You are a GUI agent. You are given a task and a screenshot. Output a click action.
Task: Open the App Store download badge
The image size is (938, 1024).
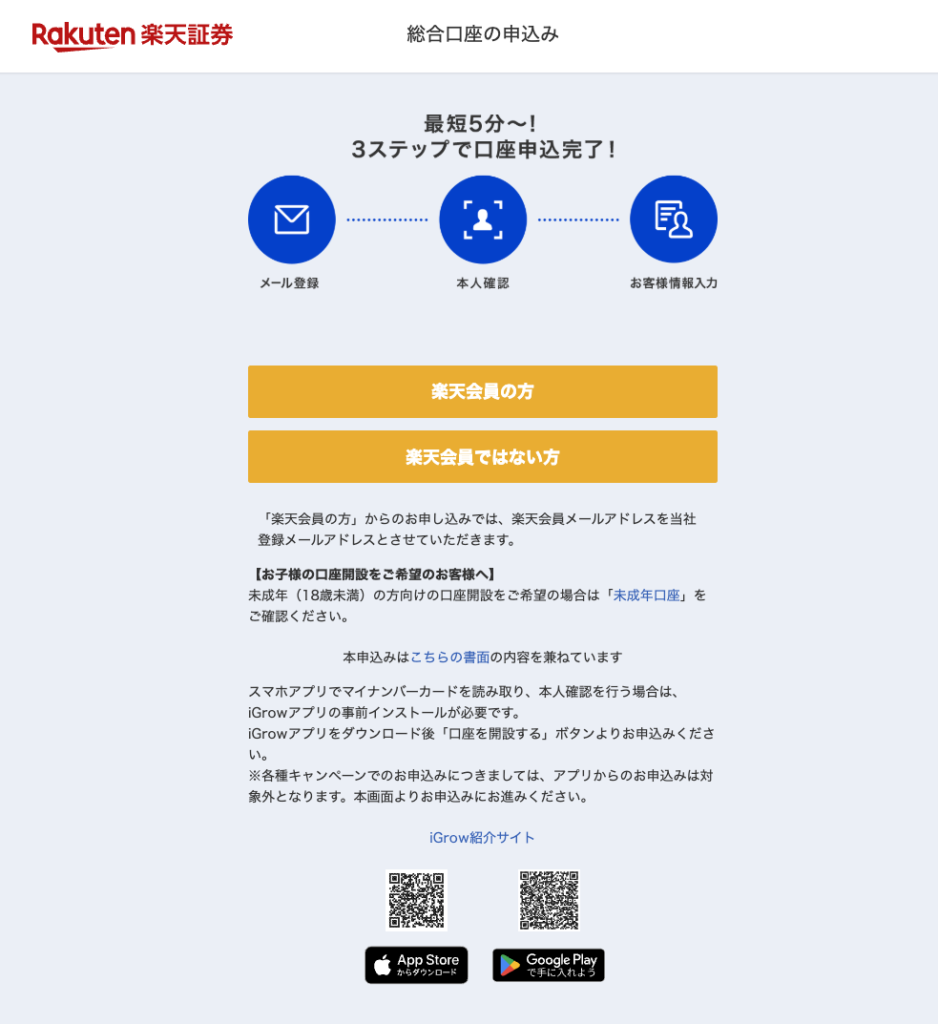(x=416, y=965)
